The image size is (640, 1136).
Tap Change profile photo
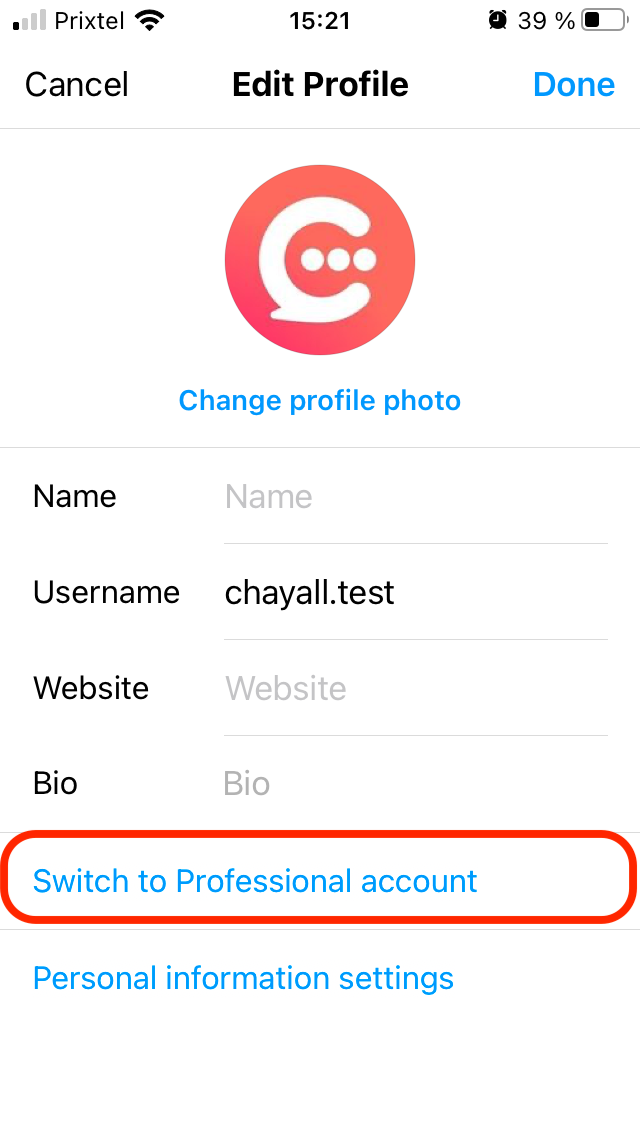click(320, 401)
